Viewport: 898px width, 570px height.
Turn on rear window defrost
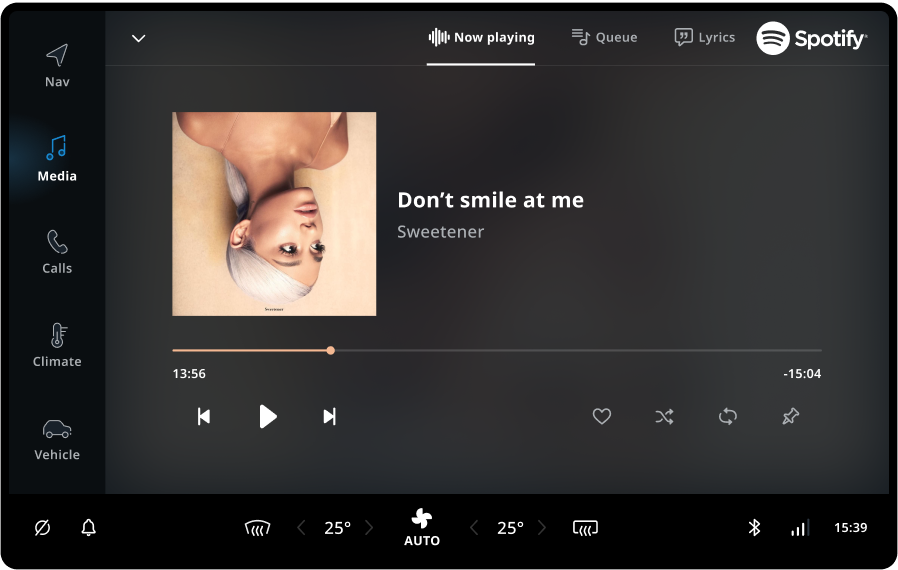(x=585, y=528)
